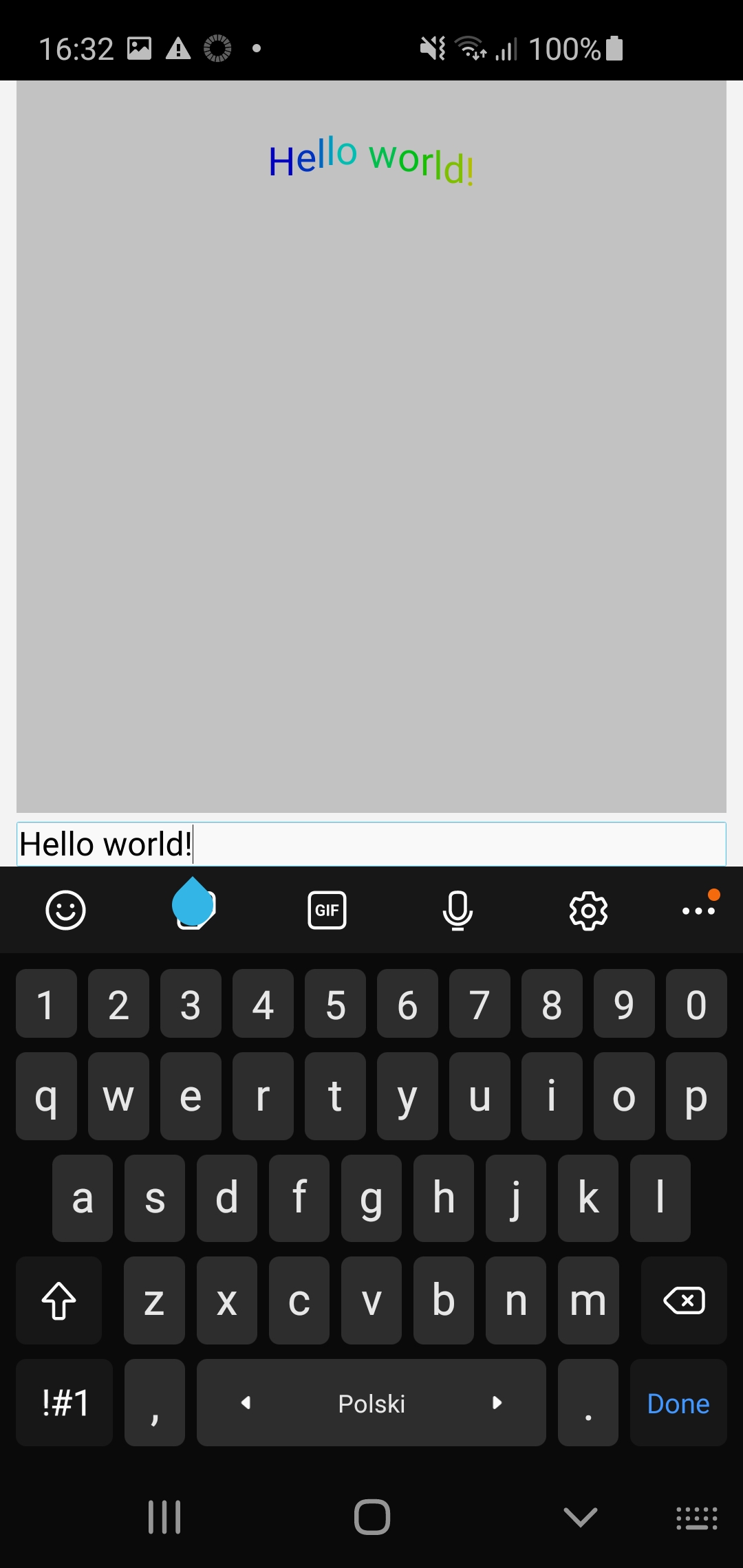743x1568 pixels.
Task: Switch to symbols with !#1 key
Action: [x=65, y=1403]
